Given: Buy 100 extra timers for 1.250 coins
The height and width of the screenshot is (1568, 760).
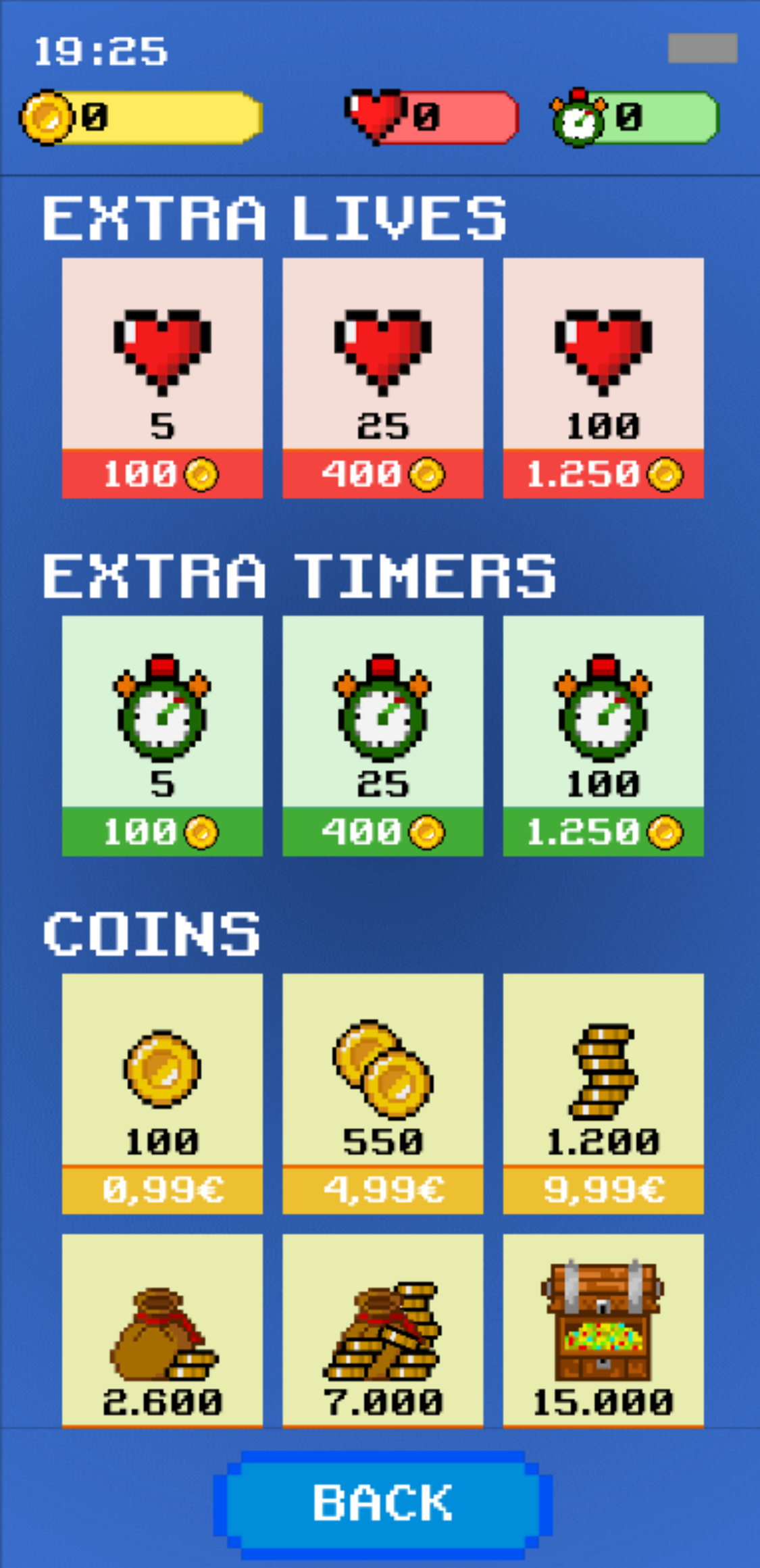Looking at the screenshot, I should [x=603, y=736].
